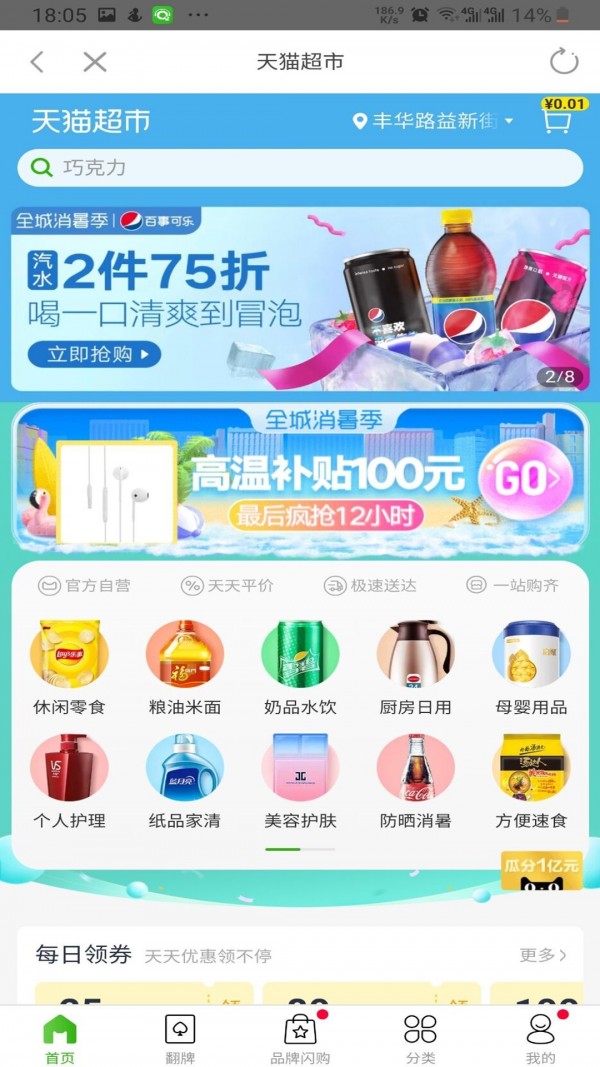The height and width of the screenshot is (1067, 600).
Task: Select 厨房日用 category
Action: pos(415,667)
